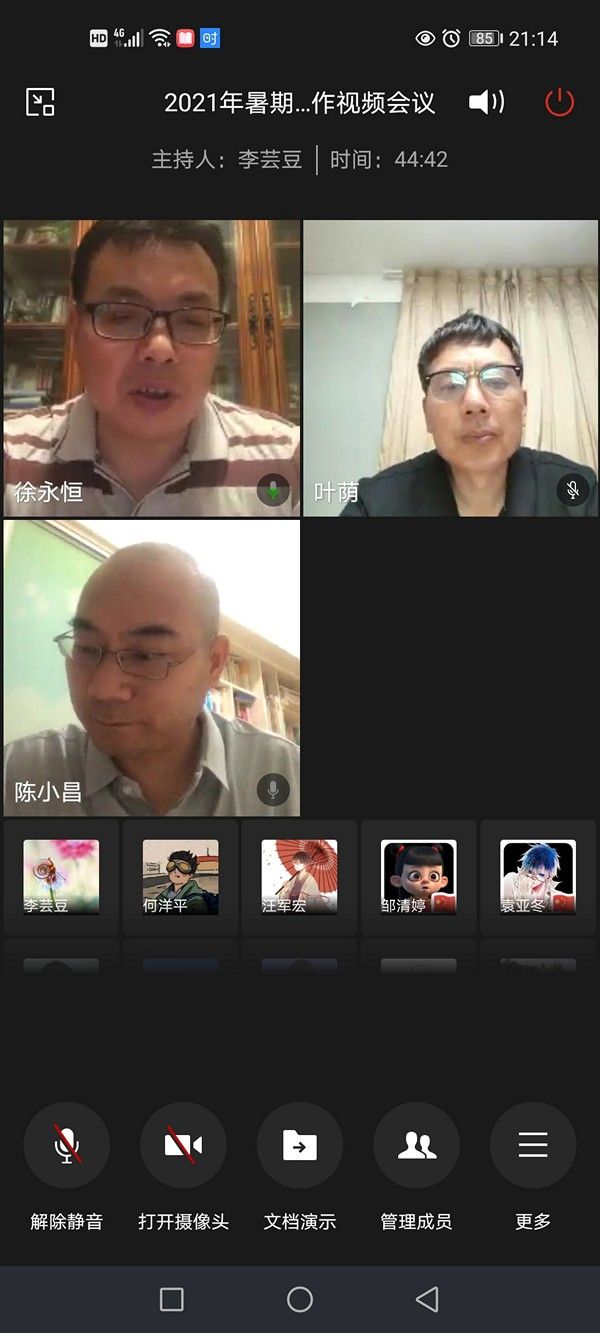Leave meeting with the red power icon
600x1333 pixels.
tap(559, 102)
